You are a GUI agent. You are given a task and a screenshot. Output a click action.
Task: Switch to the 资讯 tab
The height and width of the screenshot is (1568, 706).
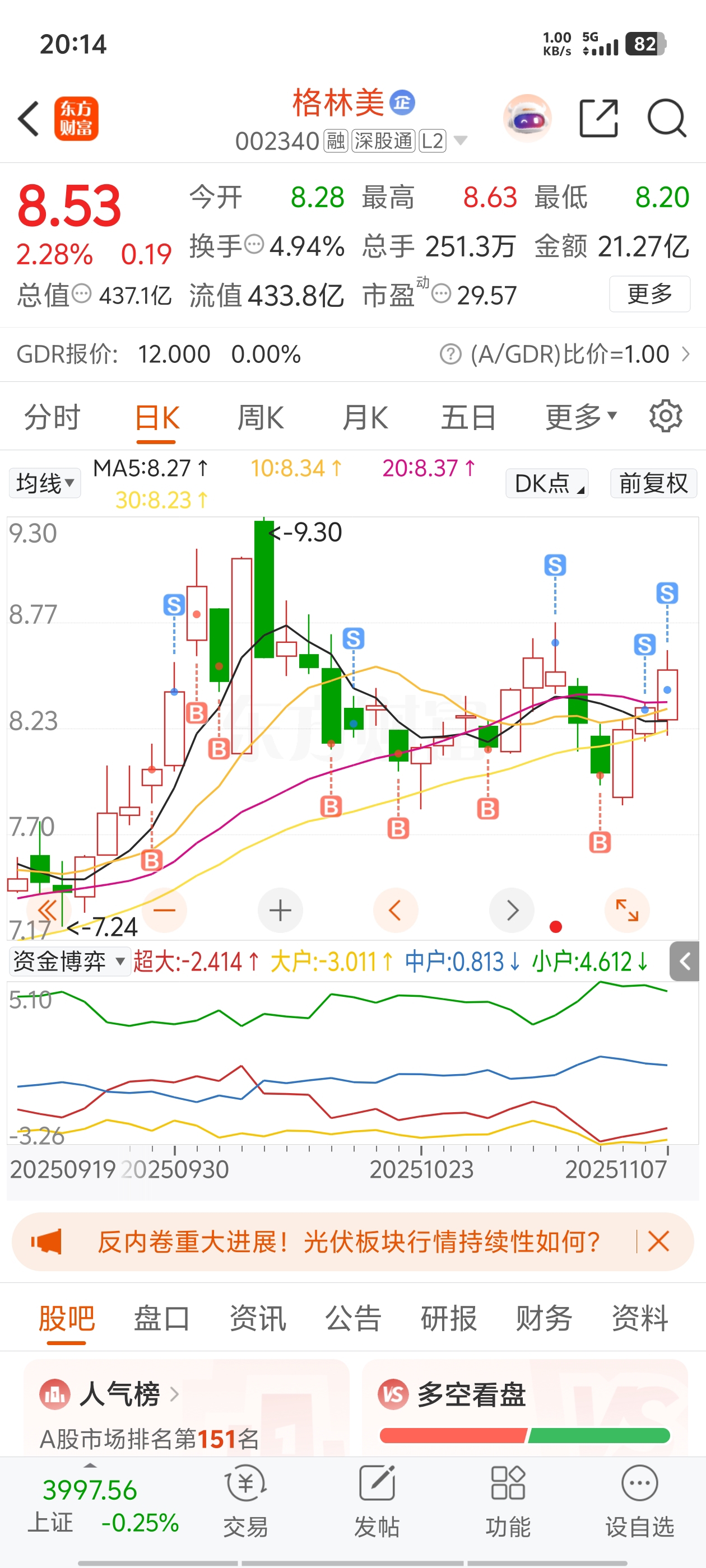(x=258, y=1319)
